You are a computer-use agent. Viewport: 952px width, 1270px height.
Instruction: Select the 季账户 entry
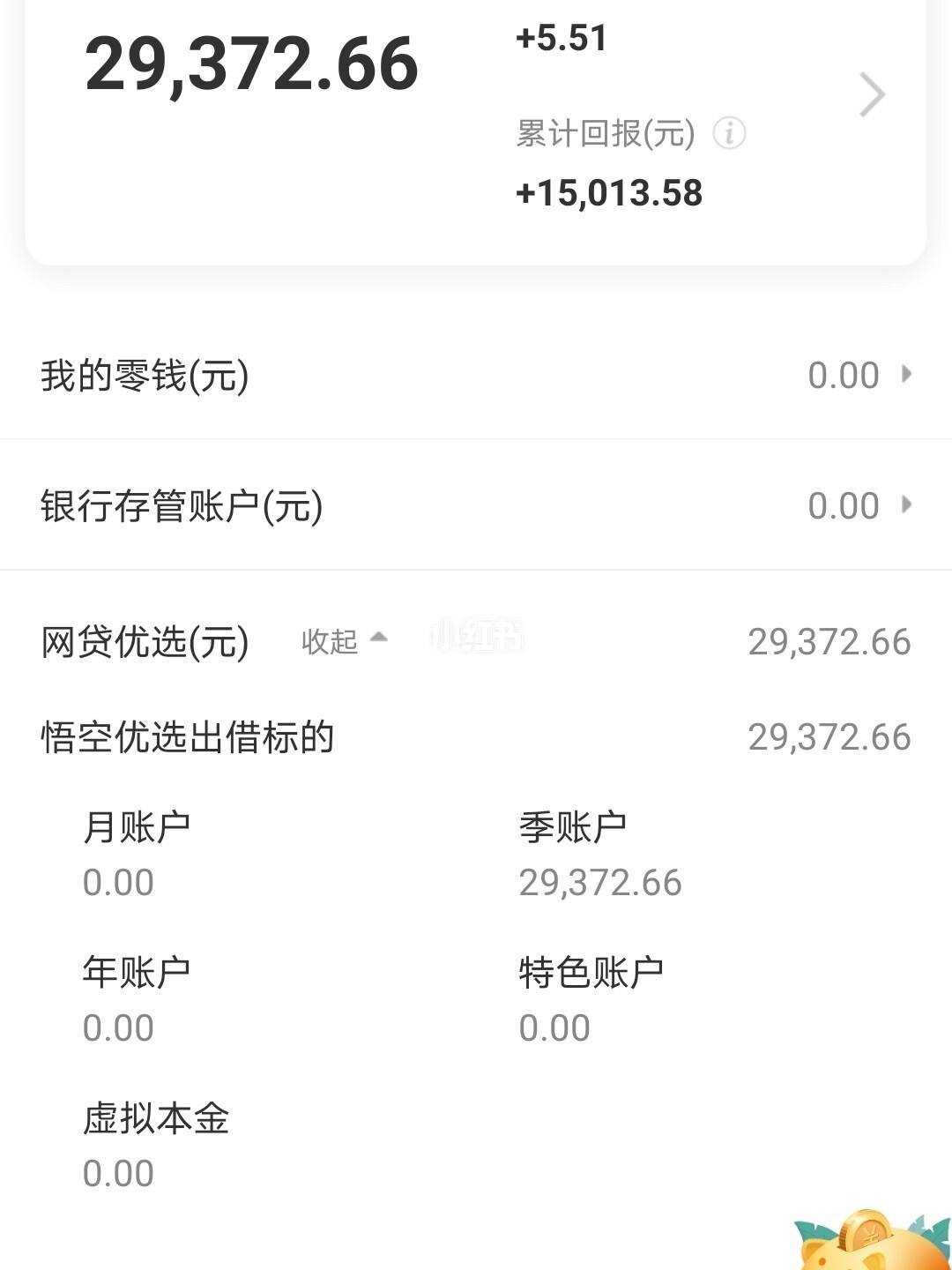pos(573,825)
